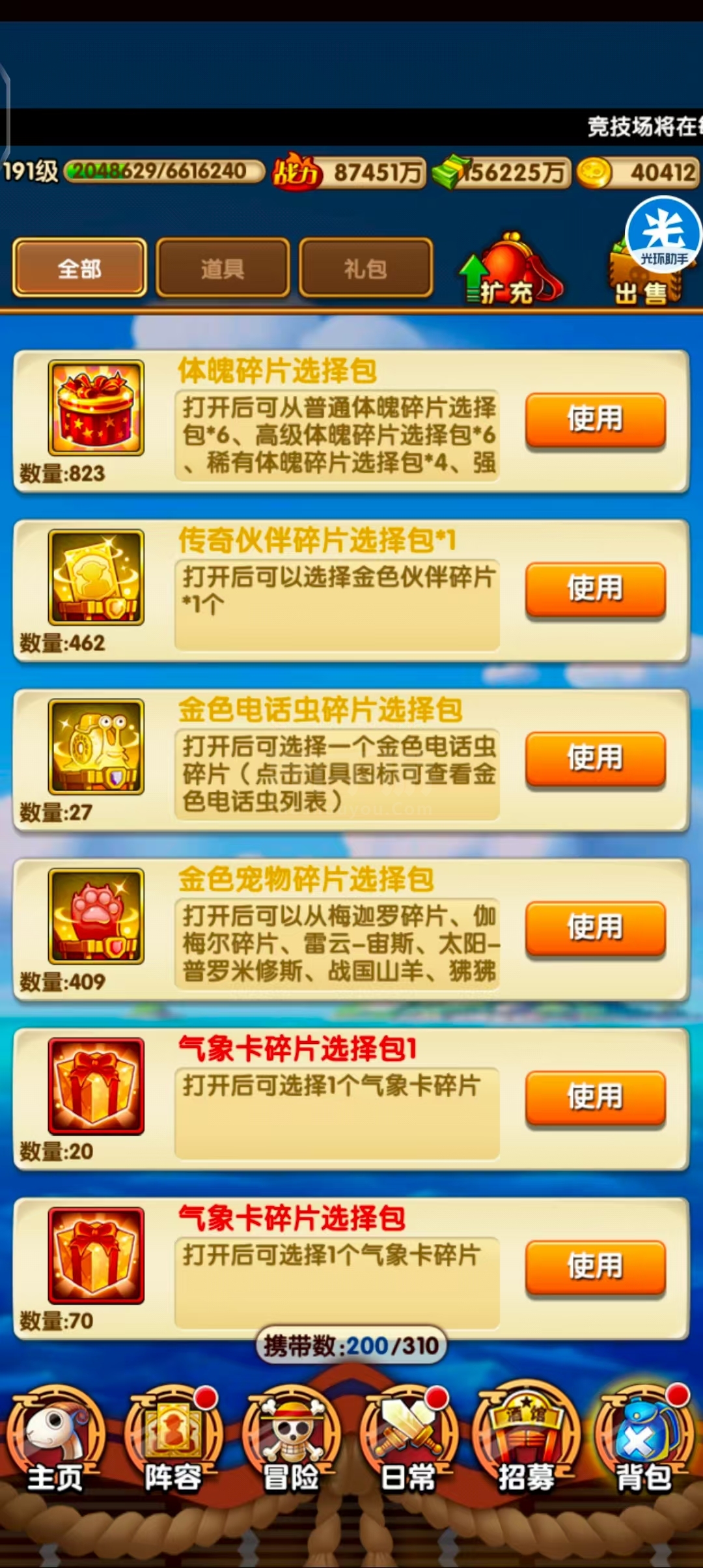Viewport: 703px width, 1568px height.
Task: Use the 气象卡碎片选择包 with quantity 70
Action: (596, 1267)
